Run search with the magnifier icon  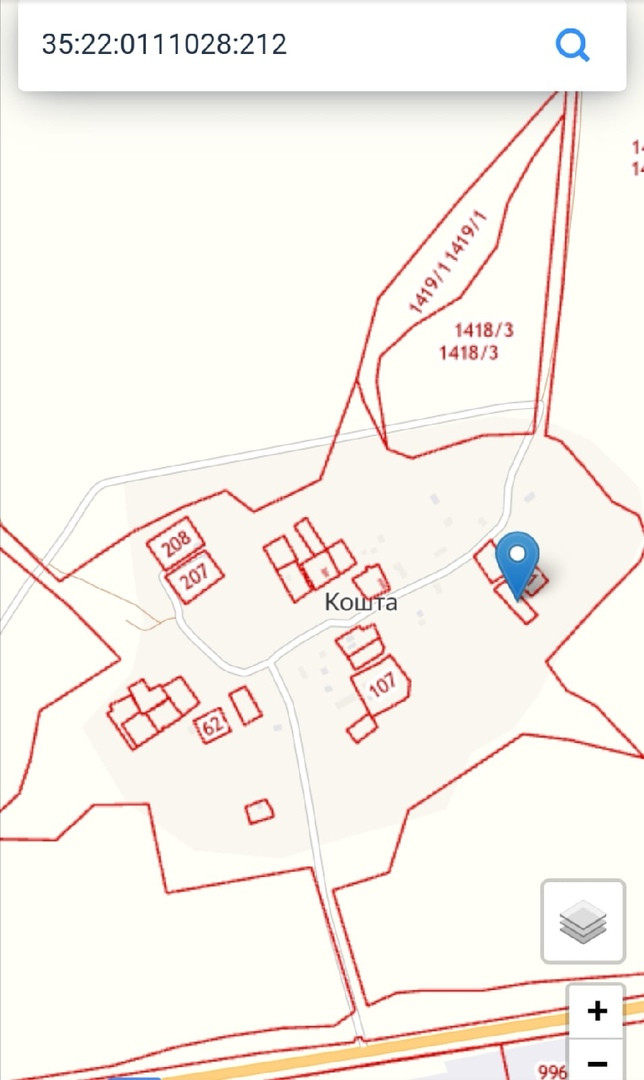point(572,45)
